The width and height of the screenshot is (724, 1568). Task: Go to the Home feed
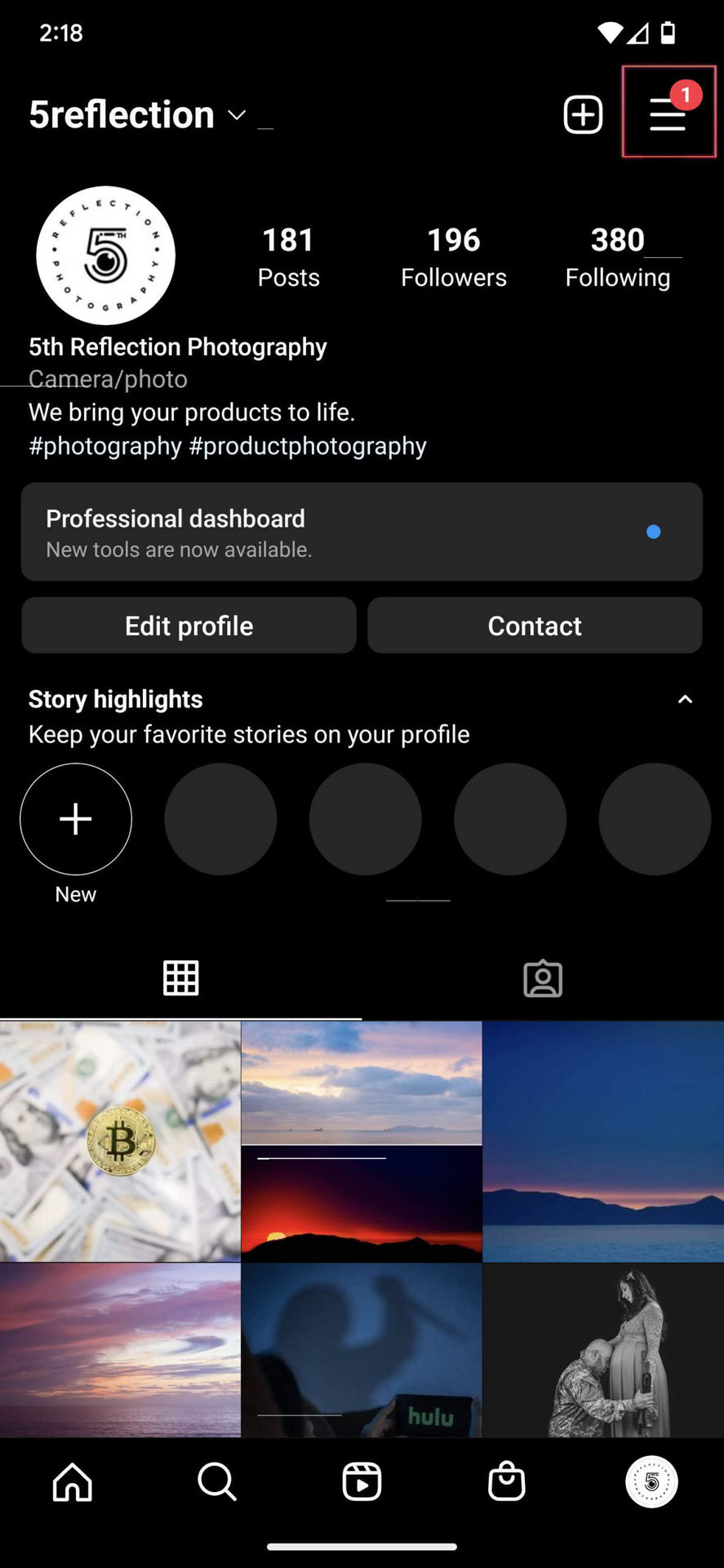[73, 1481]
